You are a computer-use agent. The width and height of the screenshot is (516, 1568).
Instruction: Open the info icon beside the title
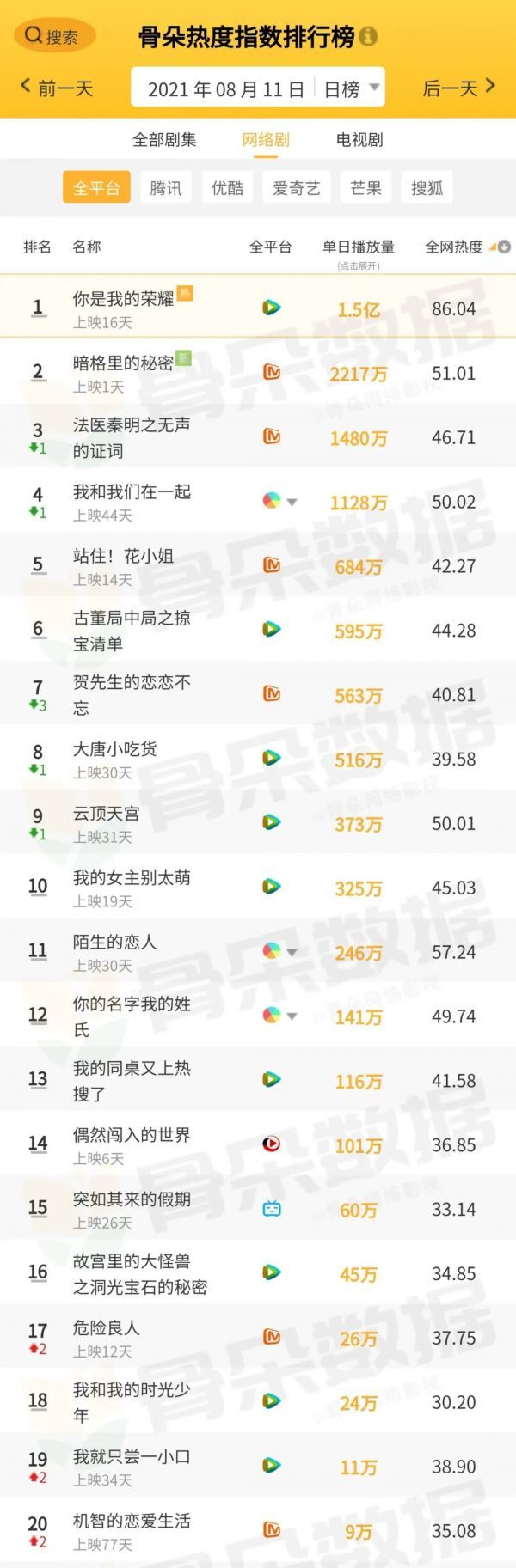pos(368,37)
